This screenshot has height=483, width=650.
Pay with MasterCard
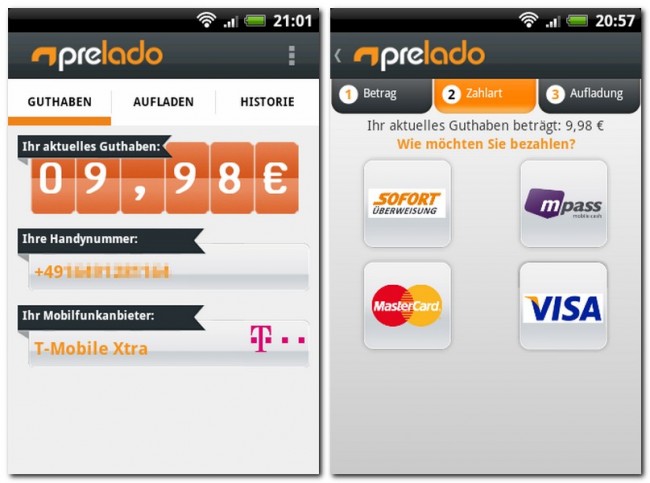coord(407,306)
